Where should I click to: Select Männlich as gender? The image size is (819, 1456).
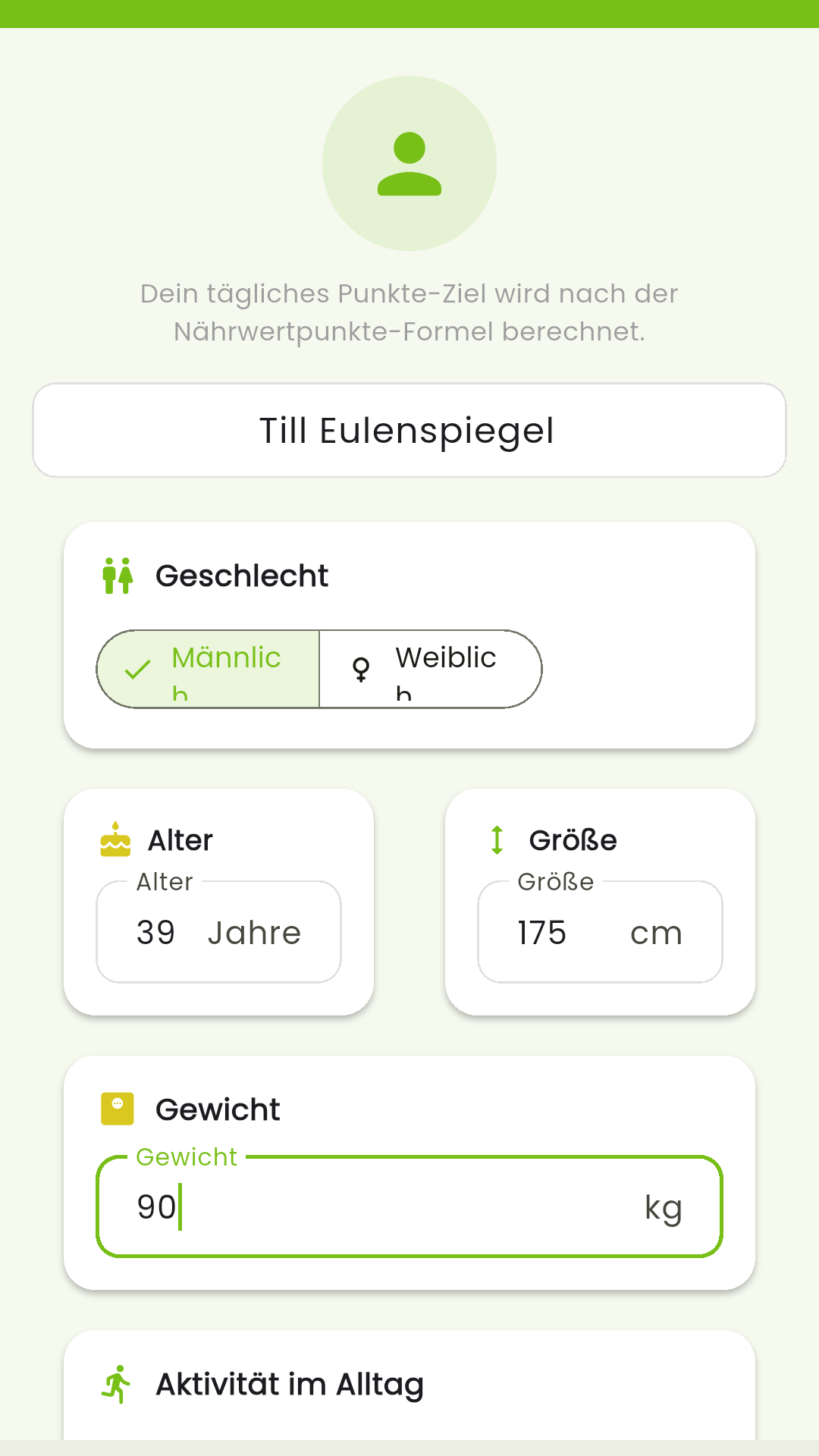[x=209, y=669]
